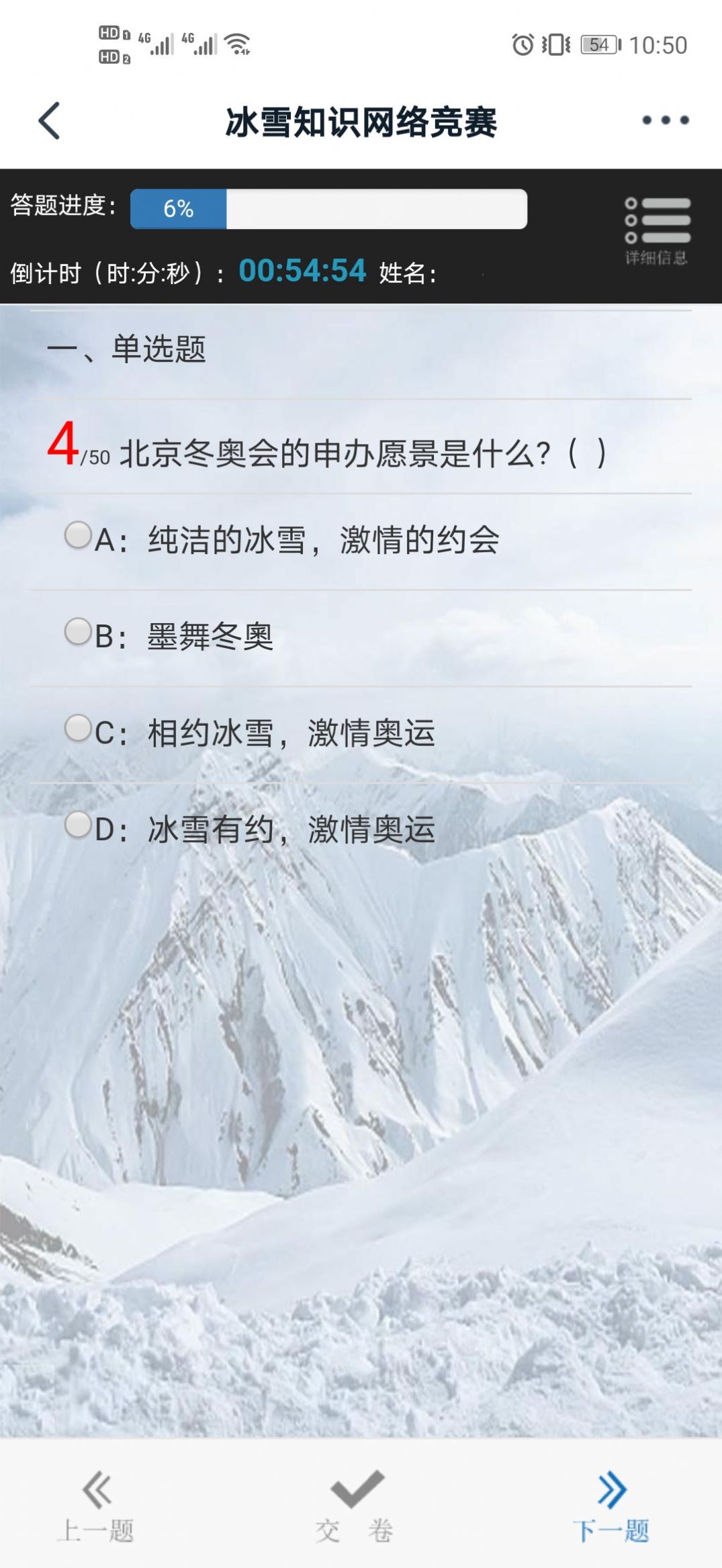The image size is (722, 1568).
Task: Tap the alarm clock icon in status bar
Action: click(x=522, y=42)
